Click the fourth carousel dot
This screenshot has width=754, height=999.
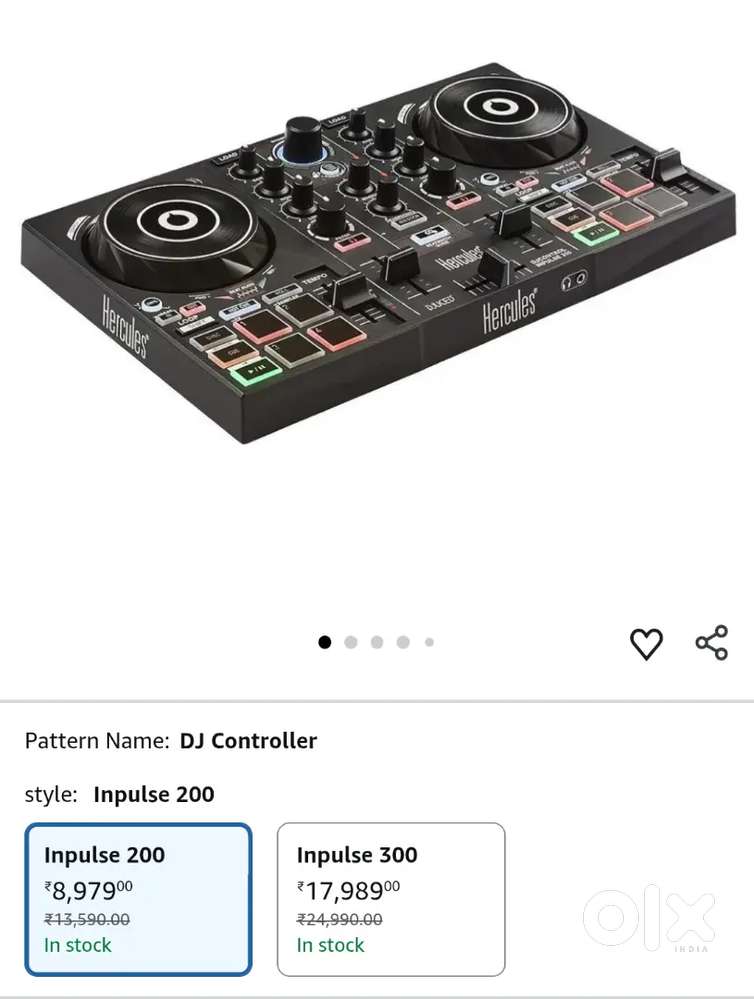tap(403, 643)
